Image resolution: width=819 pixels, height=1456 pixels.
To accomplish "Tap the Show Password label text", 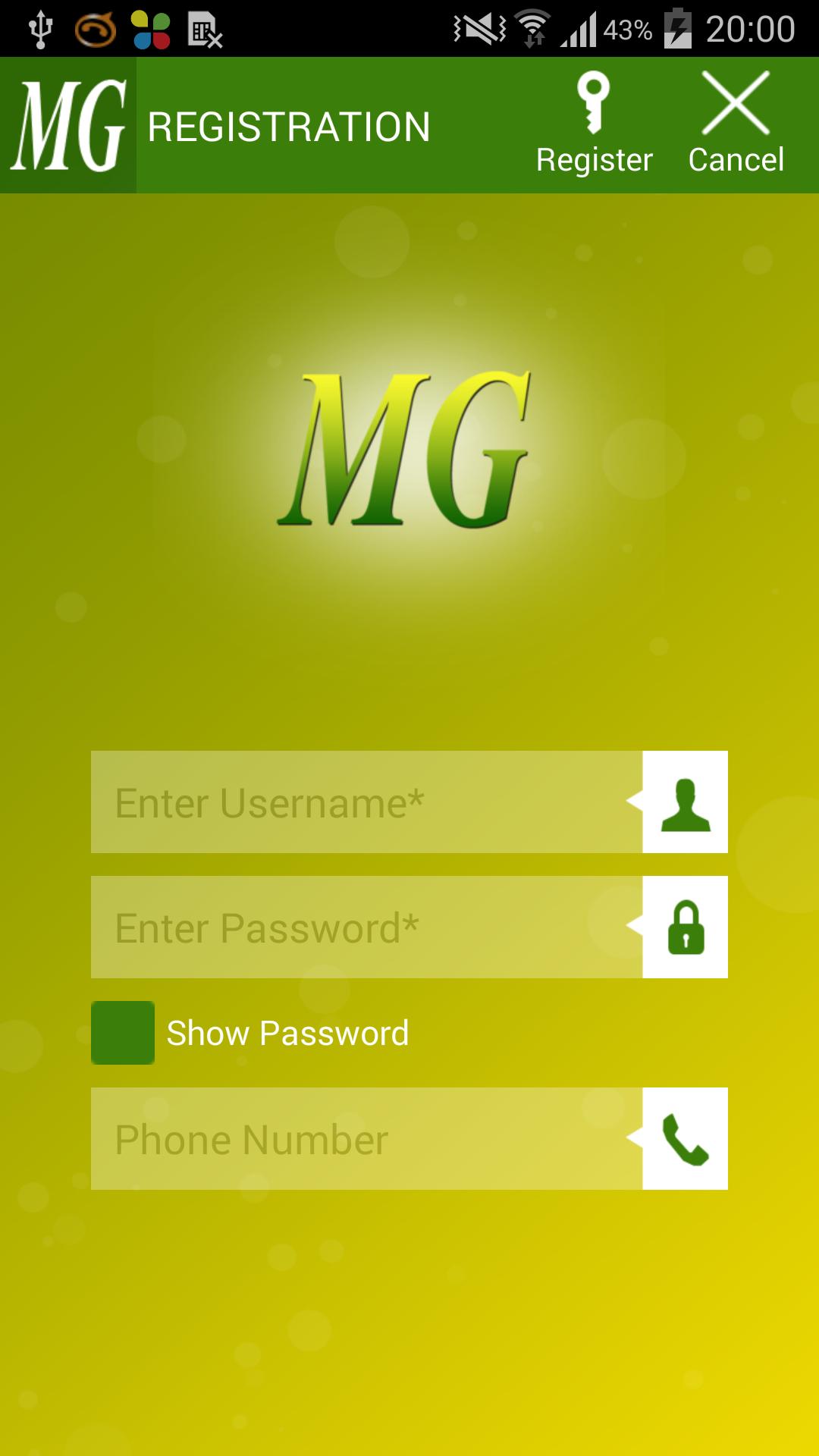I will point(287,1031).
